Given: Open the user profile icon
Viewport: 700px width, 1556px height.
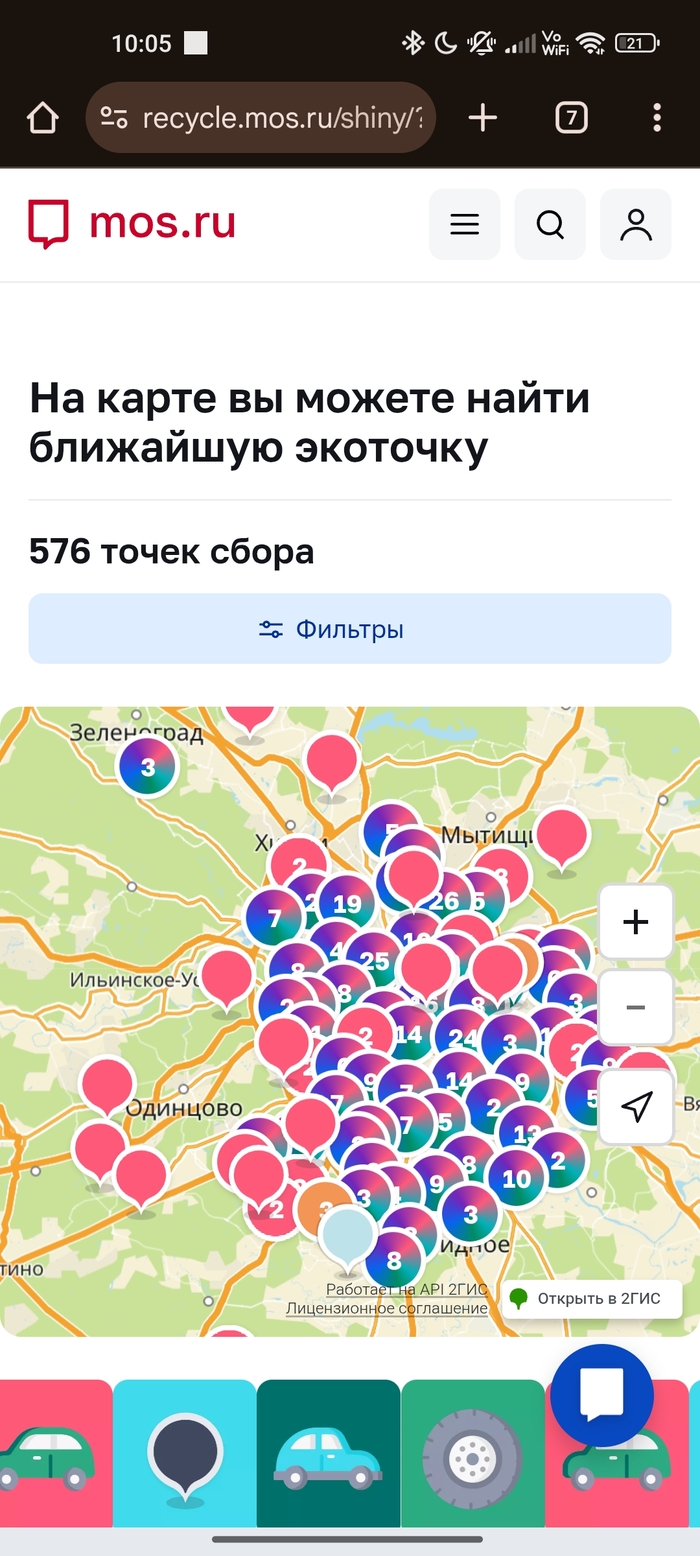Looking at the screenshot, I should [635, 225].
